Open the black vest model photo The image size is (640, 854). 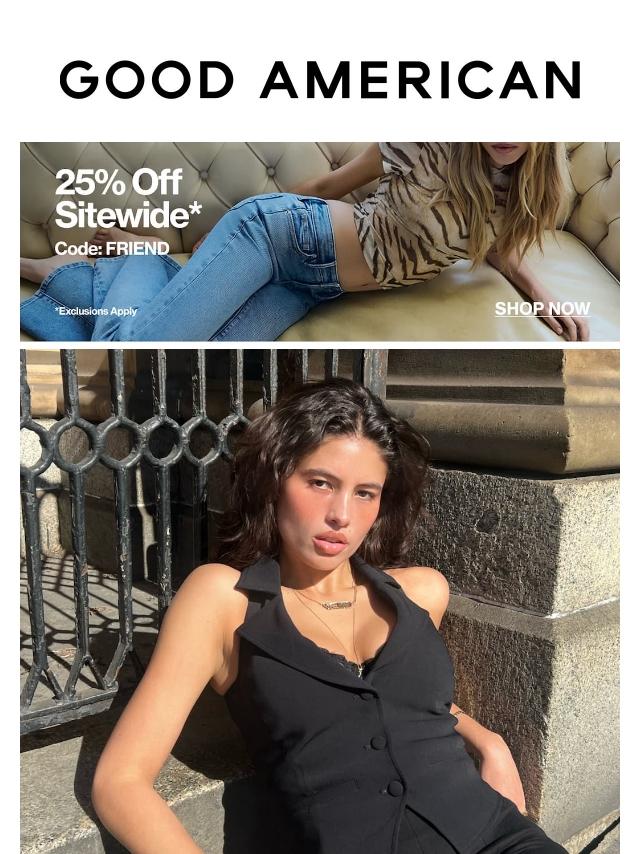tap(320, 600)
